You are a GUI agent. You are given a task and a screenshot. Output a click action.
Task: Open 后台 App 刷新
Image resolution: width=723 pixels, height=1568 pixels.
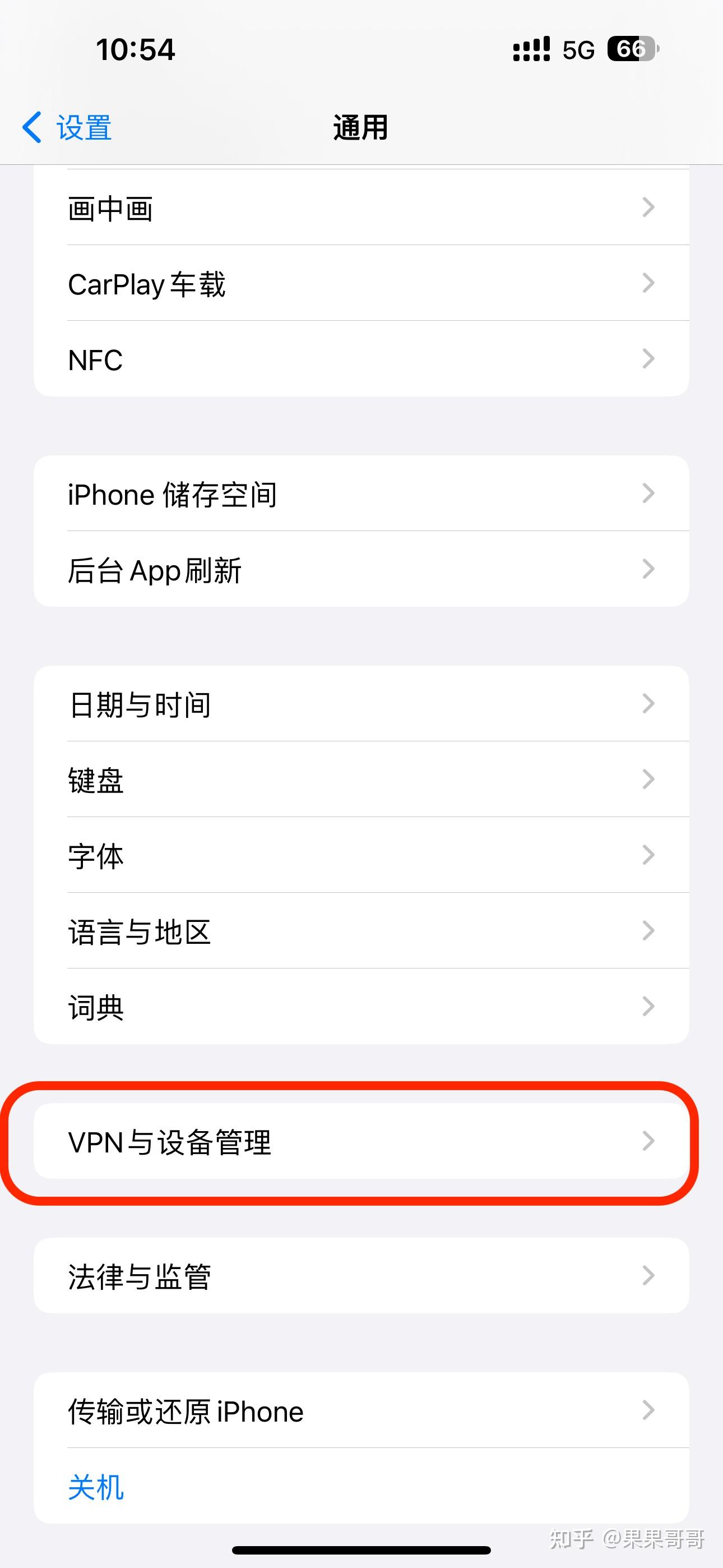pyautogui.click(x=360, y=570)
